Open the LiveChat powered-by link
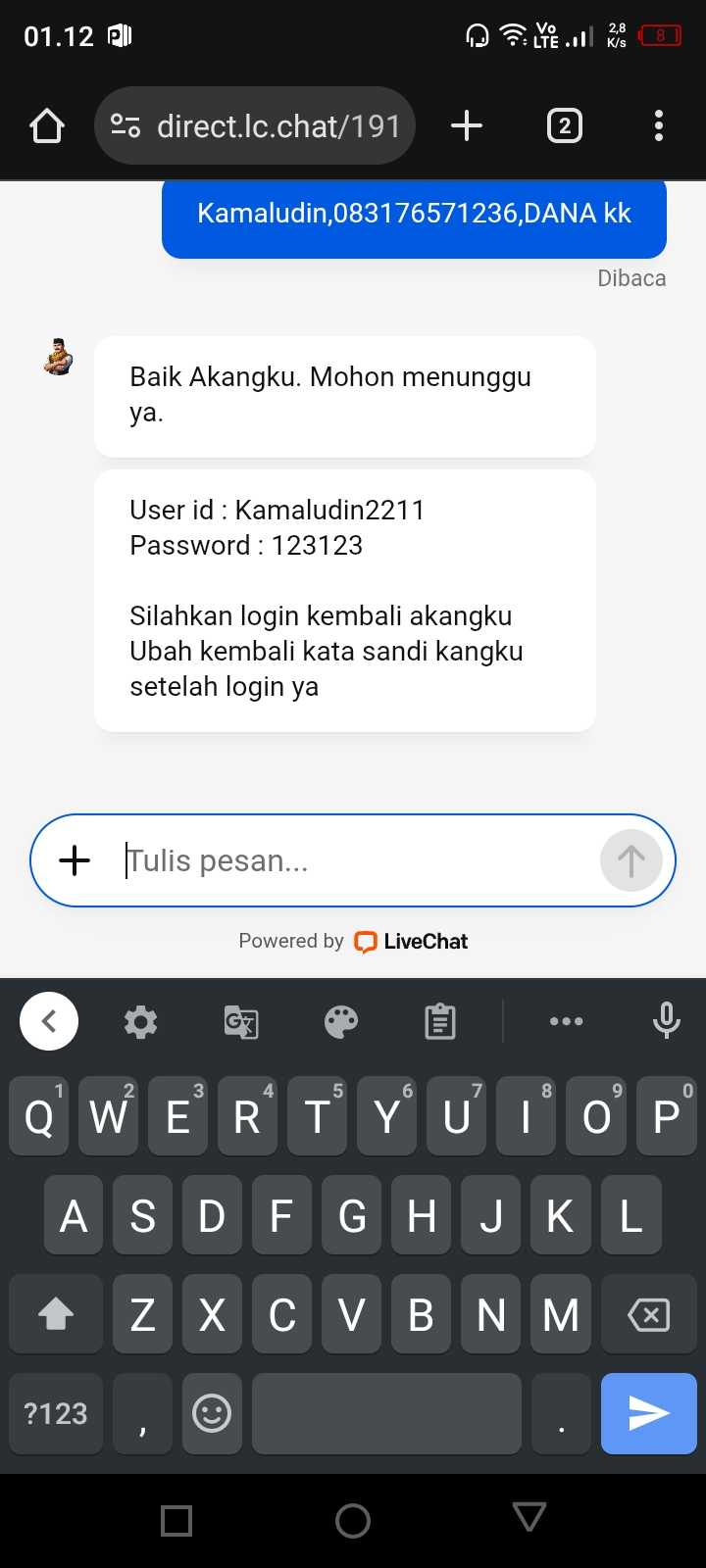Screen dimensions: 706x1568 [x=411, y=942]
